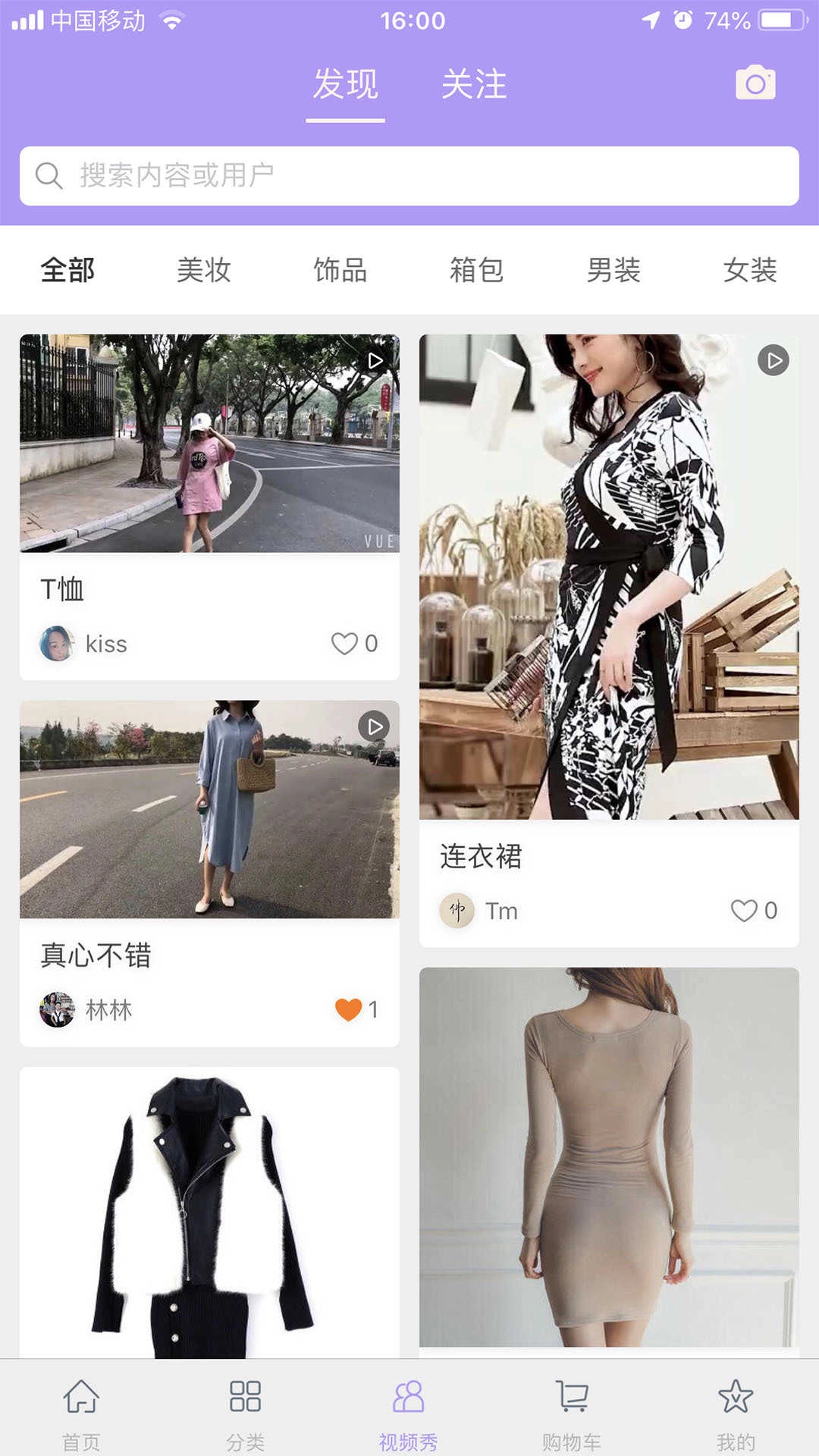Like the T恤 post by kiss

point(345,644)
